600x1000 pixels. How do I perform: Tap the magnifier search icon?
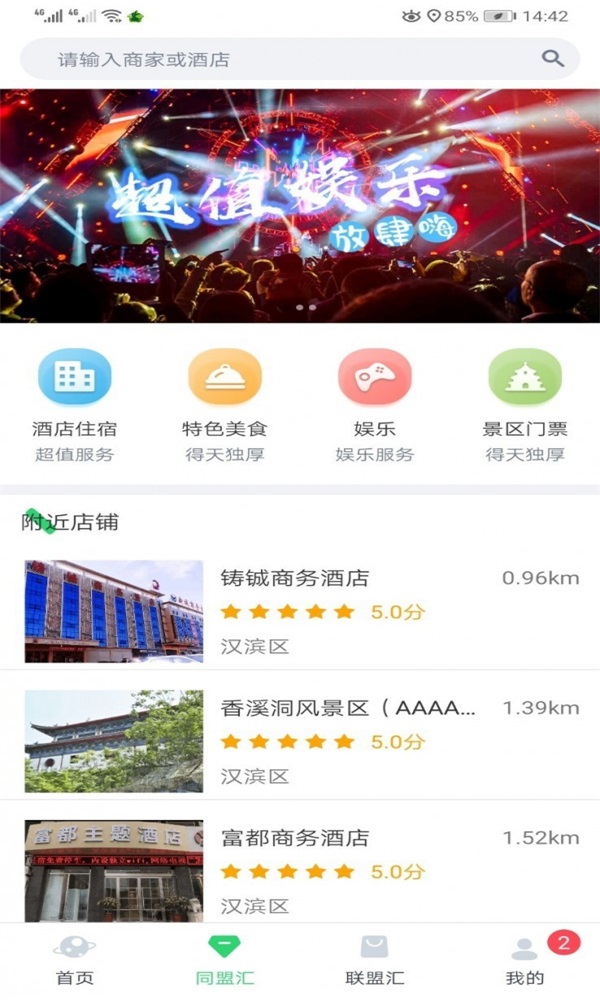553,59
